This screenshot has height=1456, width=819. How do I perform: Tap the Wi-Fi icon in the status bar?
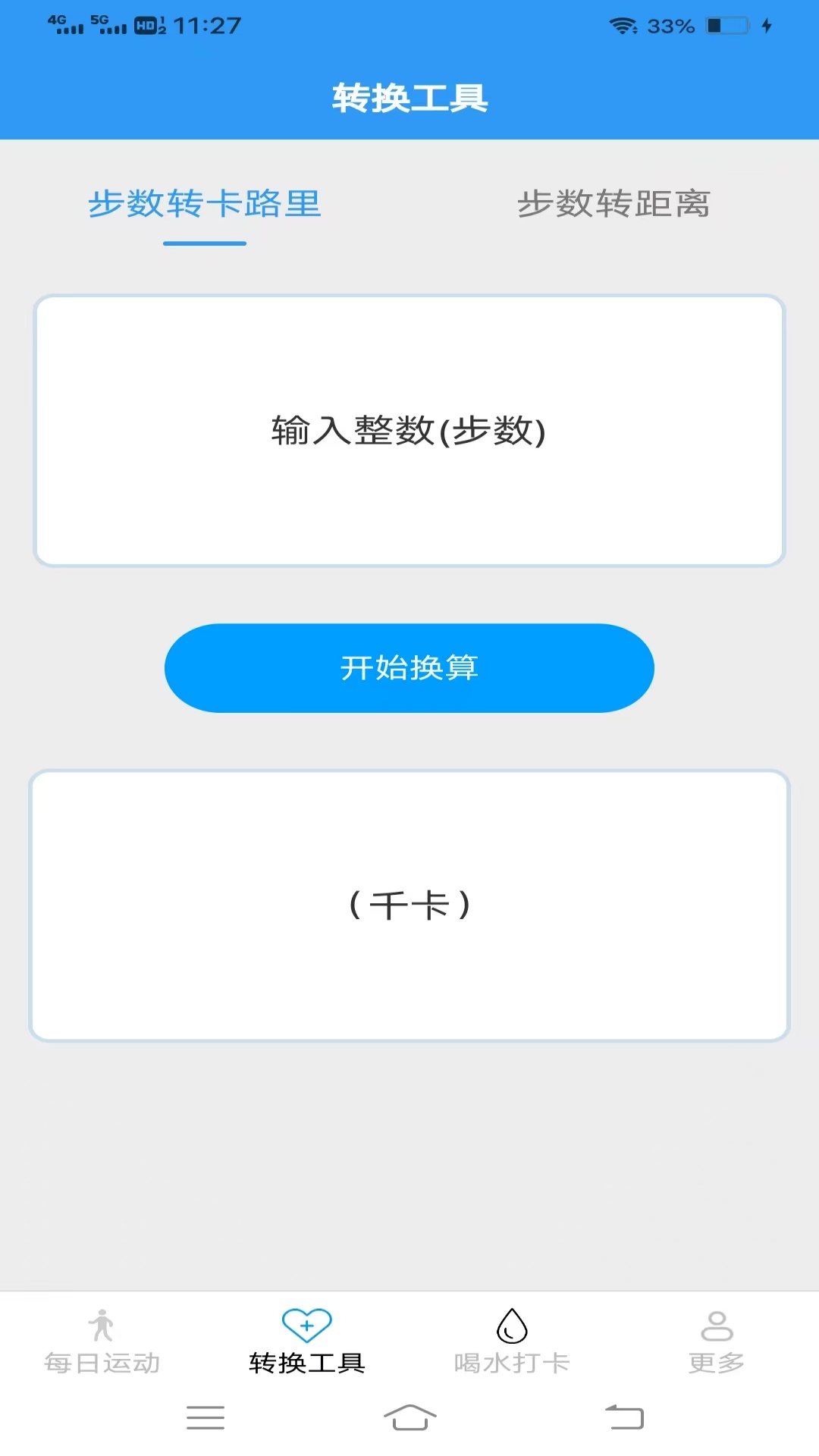(622, 25)
